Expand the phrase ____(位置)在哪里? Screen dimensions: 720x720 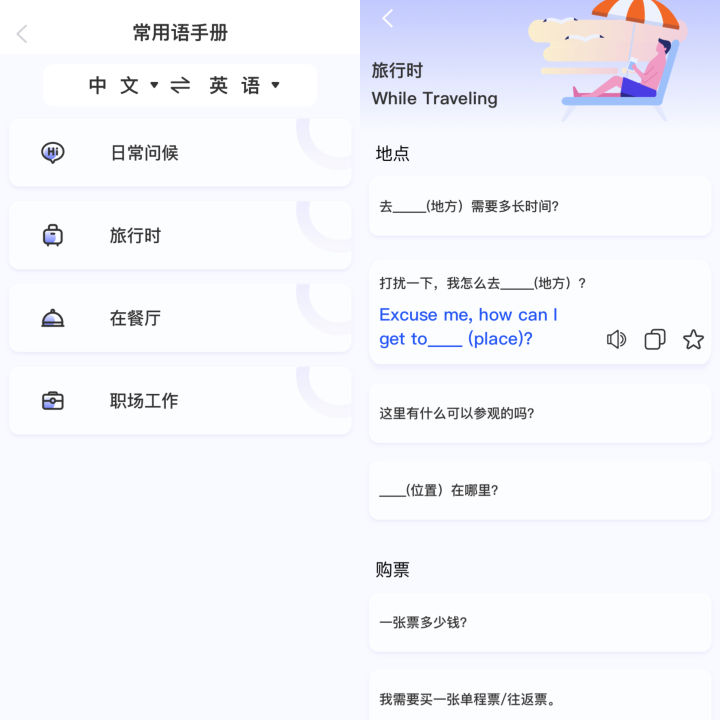(x=539, y=490)
